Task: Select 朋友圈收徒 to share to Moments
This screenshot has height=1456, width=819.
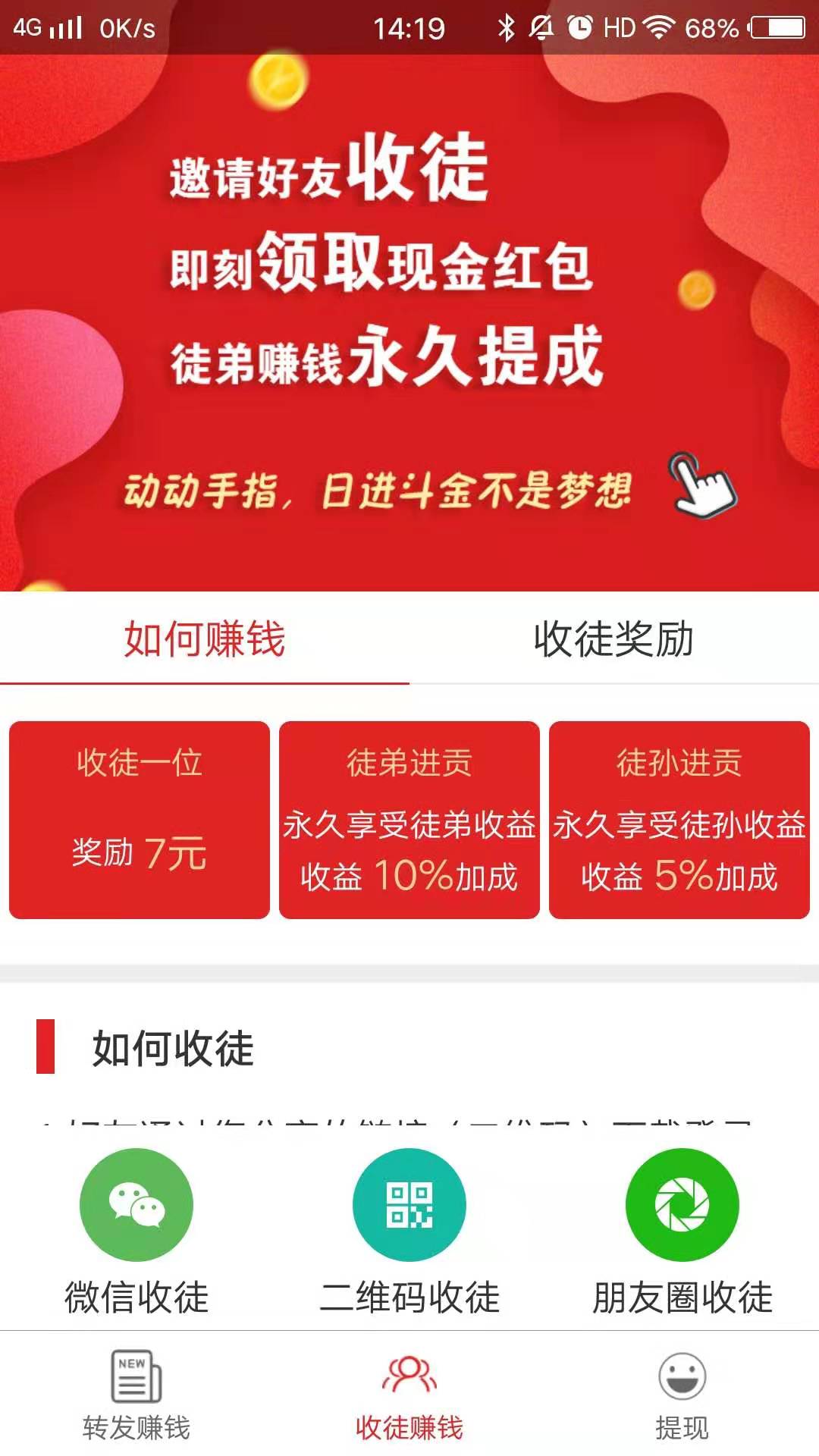Action: click(682, 1232)
